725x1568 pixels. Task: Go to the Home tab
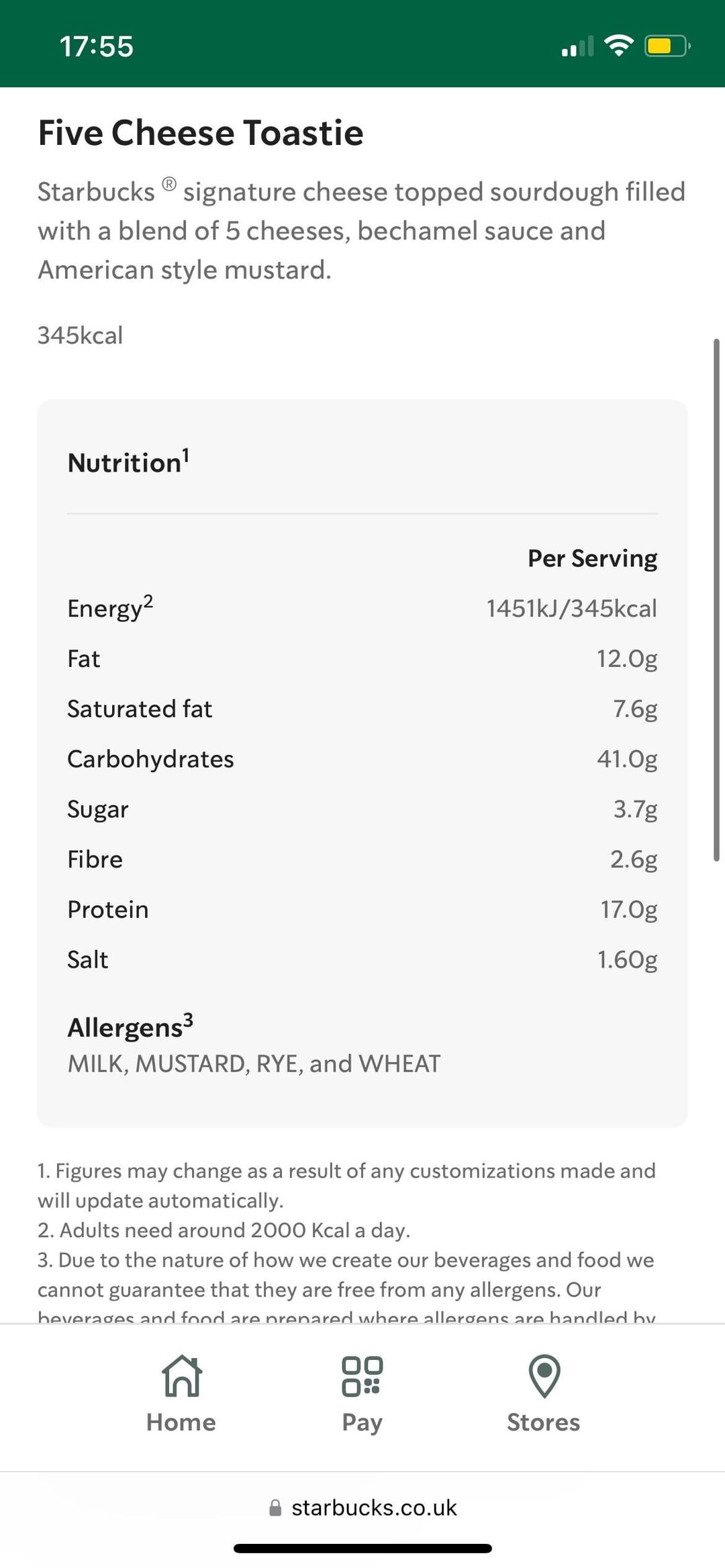[181, 1394]
